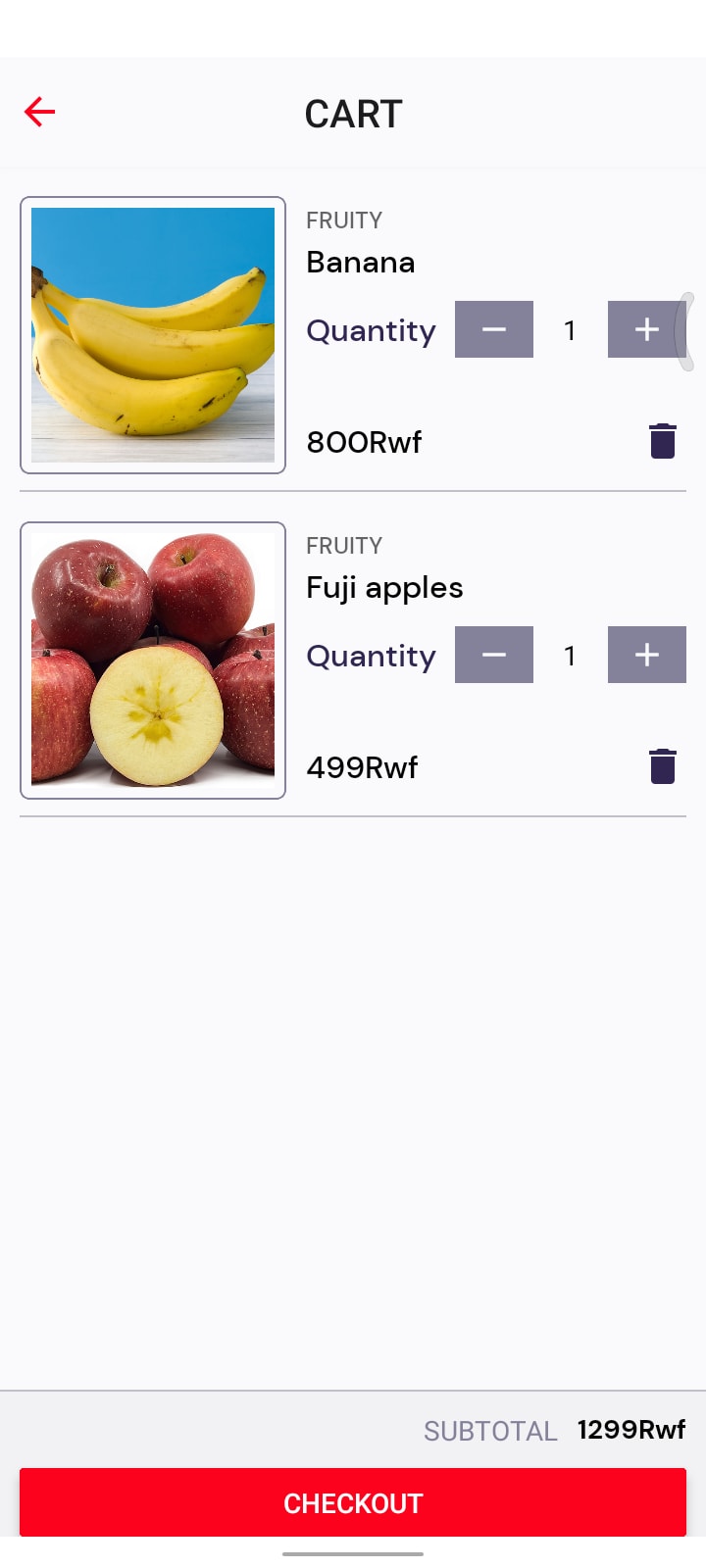Proceed to checkout
The image size is (706, 1568).
pyautogui.click(x=353, y=1502)
